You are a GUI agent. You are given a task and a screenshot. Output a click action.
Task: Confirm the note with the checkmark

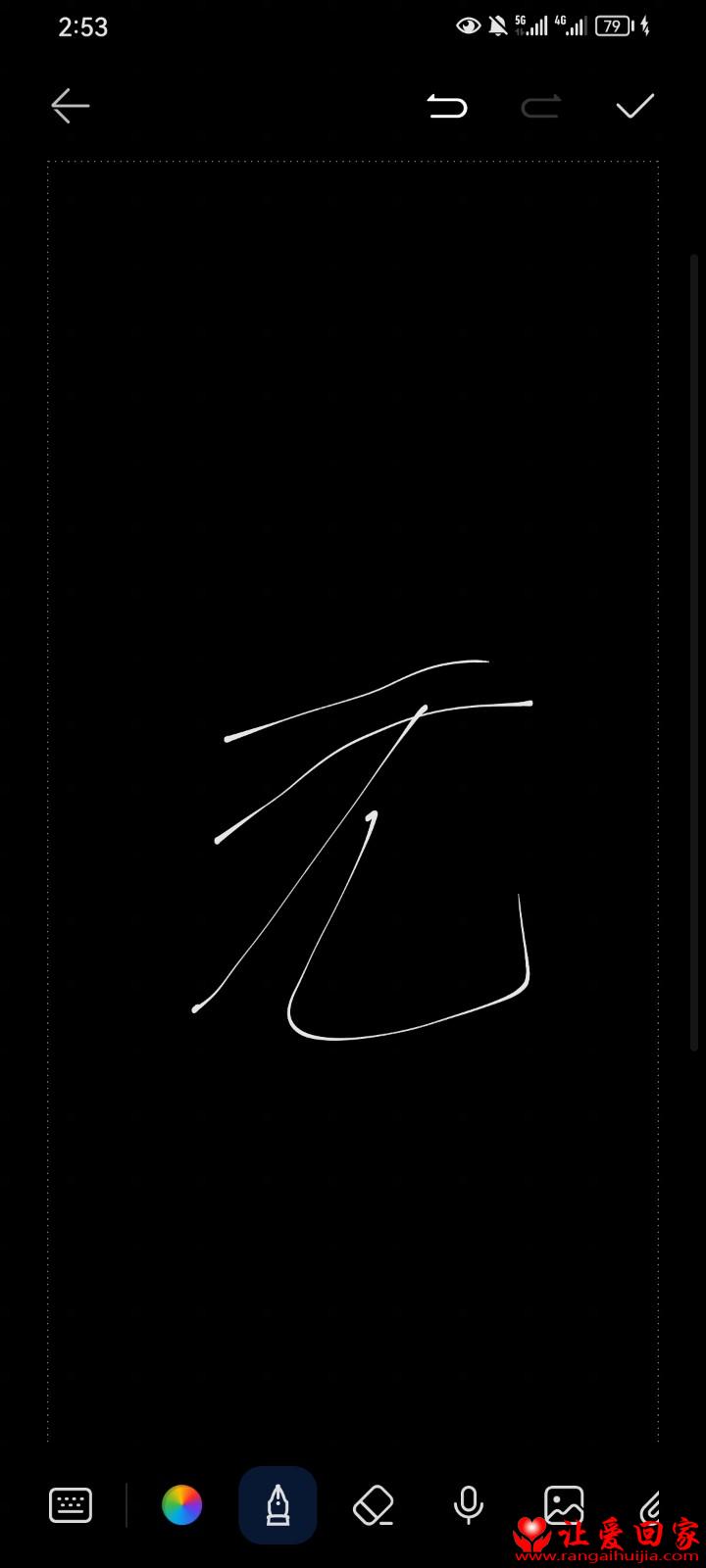(635, 106)
